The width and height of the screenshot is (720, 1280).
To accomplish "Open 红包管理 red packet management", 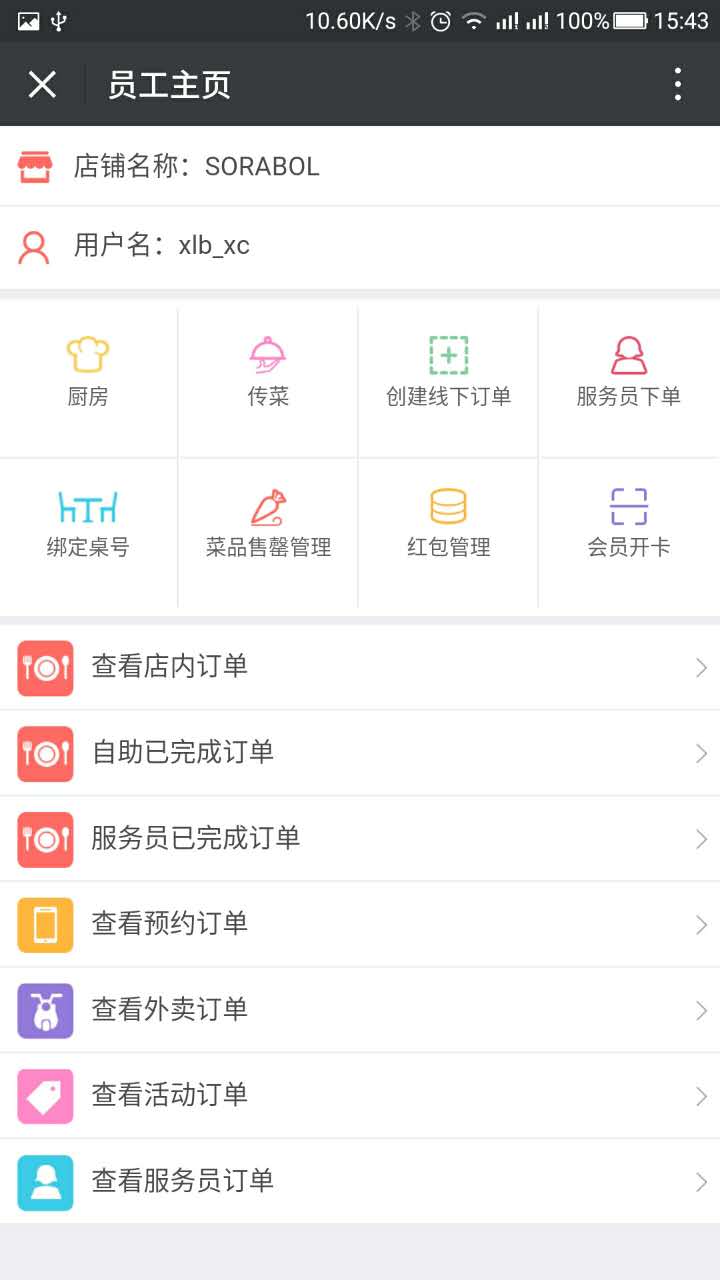I will [448, 533].
